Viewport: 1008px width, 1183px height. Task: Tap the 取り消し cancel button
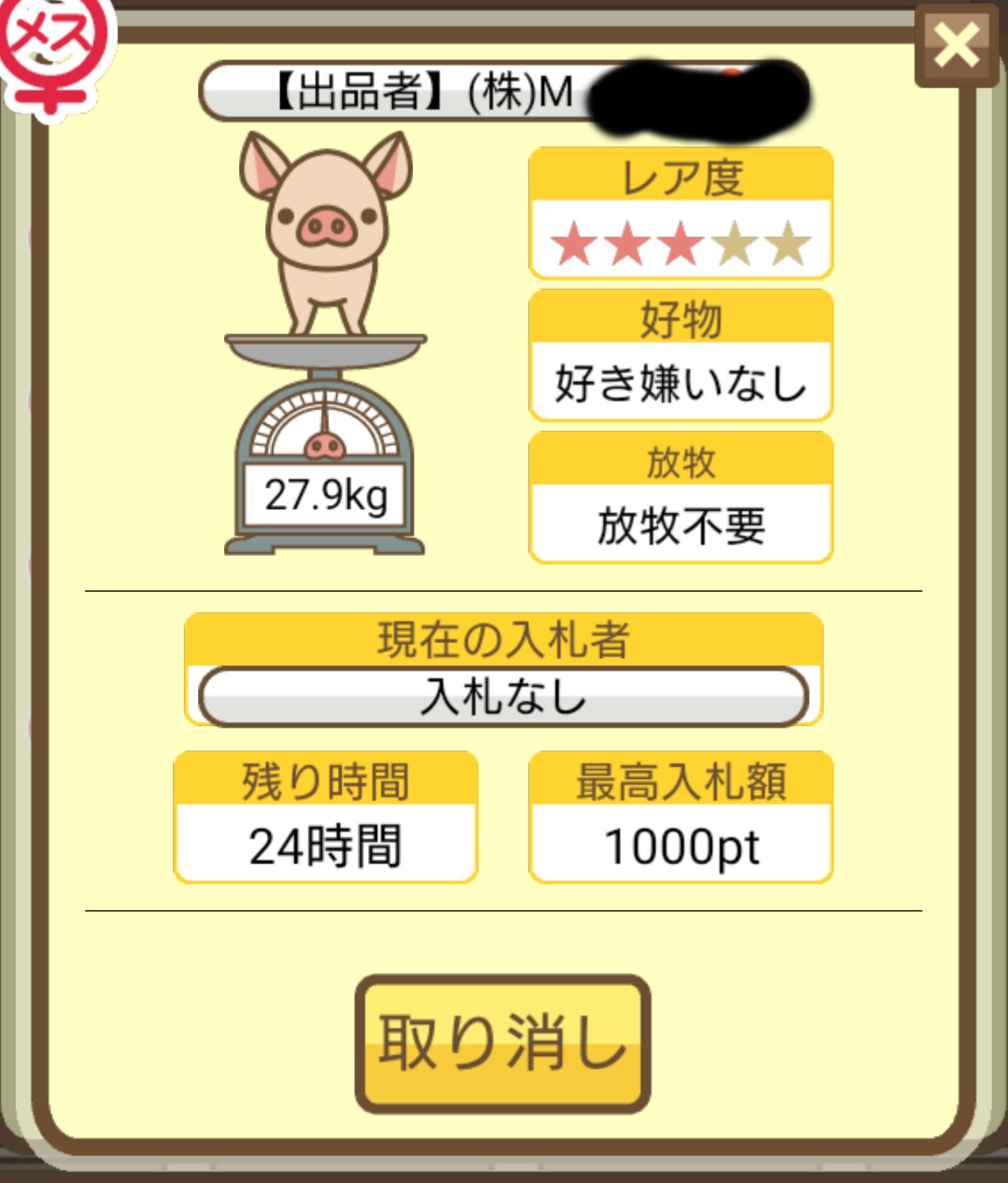pos(503,1043)
